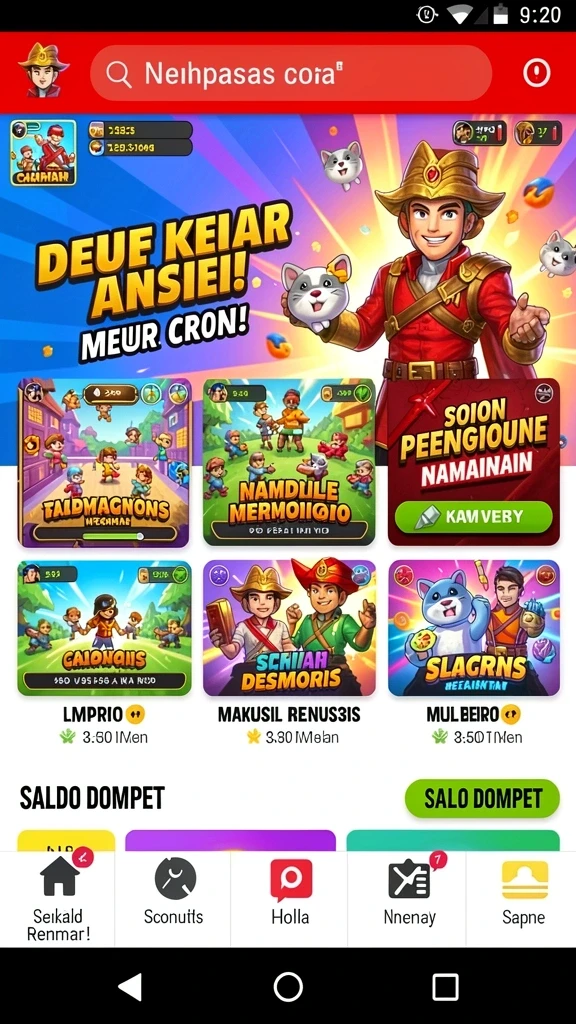Open the Caiimiah badge on the banner
The image size is (576, 1024).
43,153
